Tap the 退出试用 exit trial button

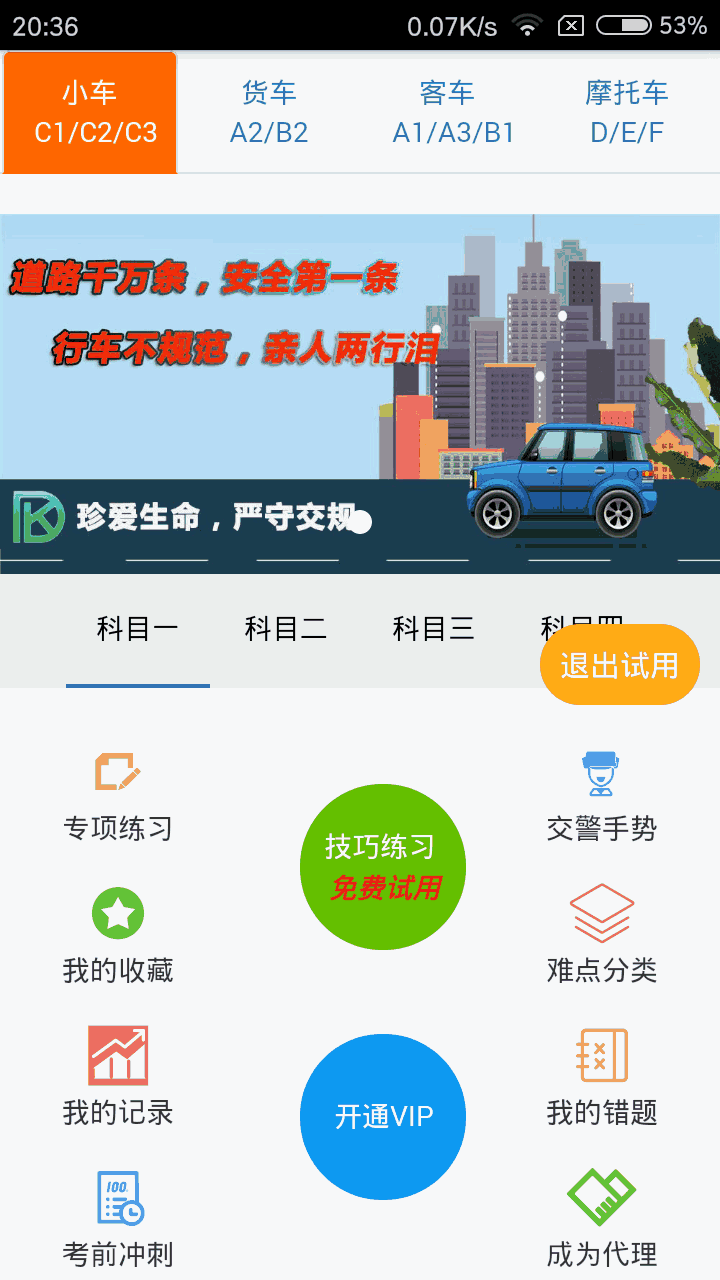[619, 664]
